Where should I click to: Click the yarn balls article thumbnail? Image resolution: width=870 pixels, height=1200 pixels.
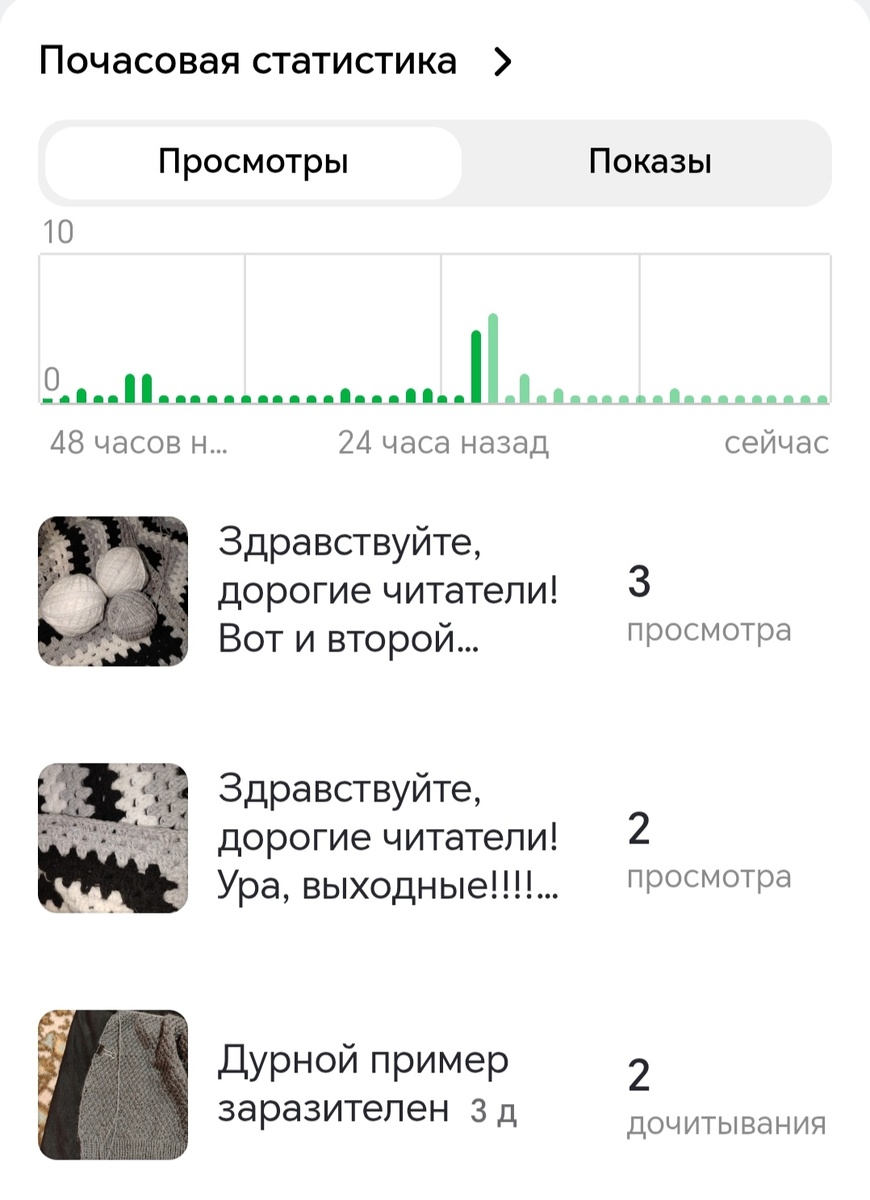point(112,591)
